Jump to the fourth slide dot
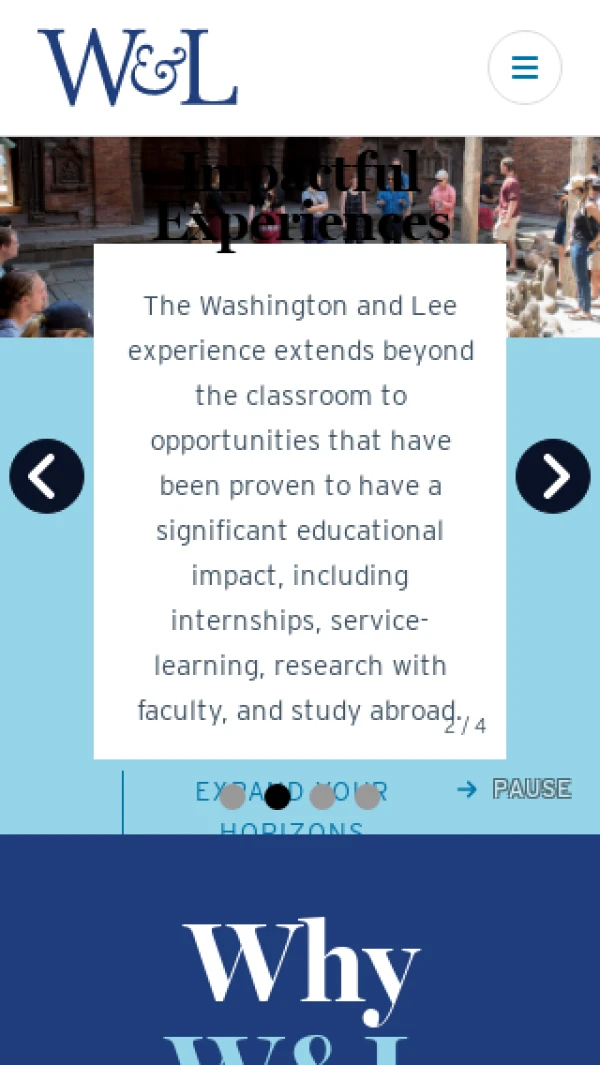 [x=367, y=796]
